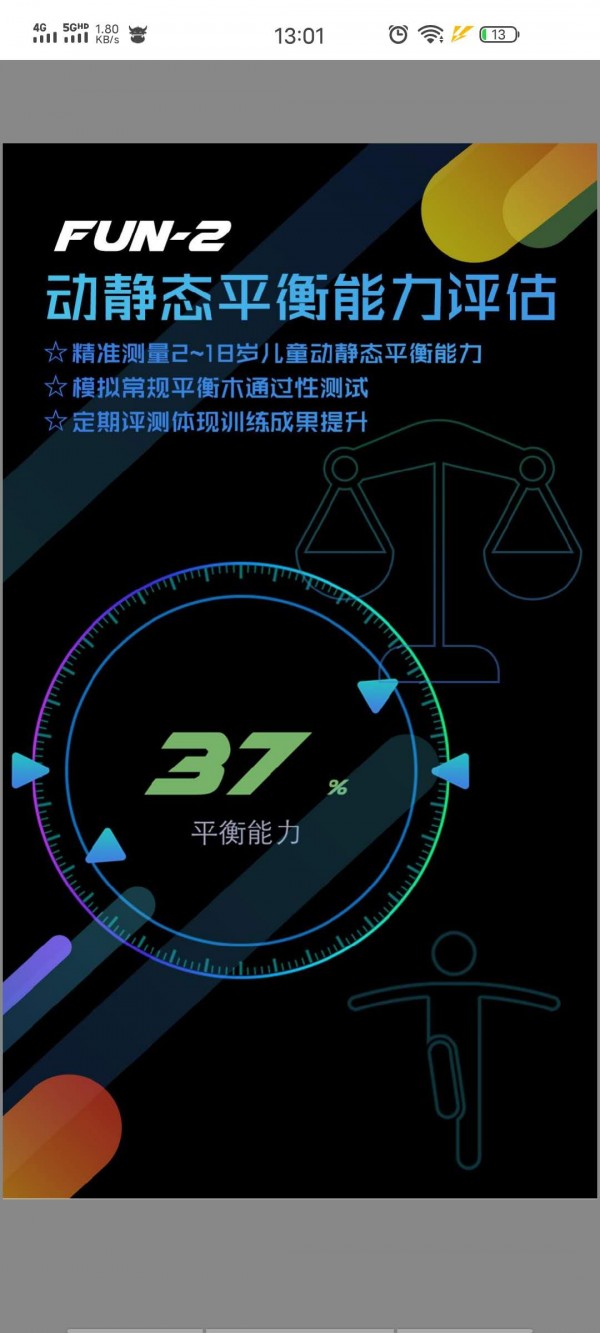Image resolution: width=600 pixels, height=1333 pixels.
Task: Tap the FUN-2 balance assessment poster
Action: 300,670
